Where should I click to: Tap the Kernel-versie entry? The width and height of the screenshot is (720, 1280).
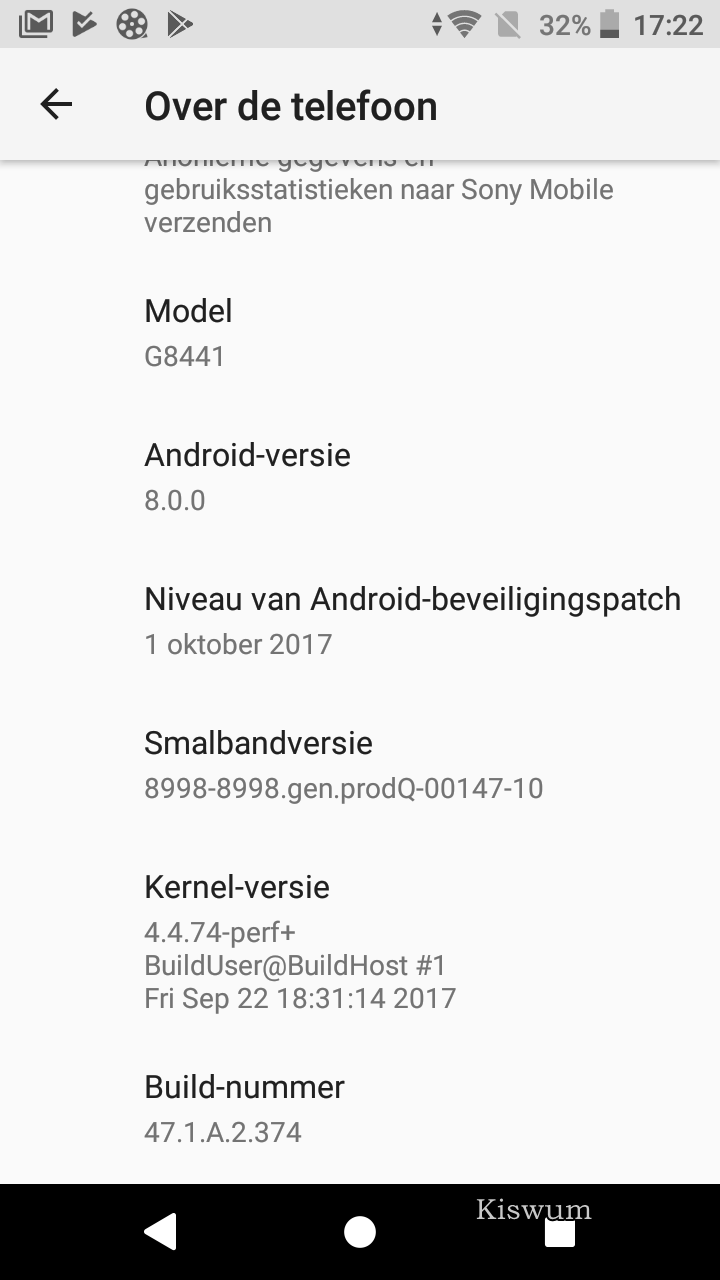360,942
